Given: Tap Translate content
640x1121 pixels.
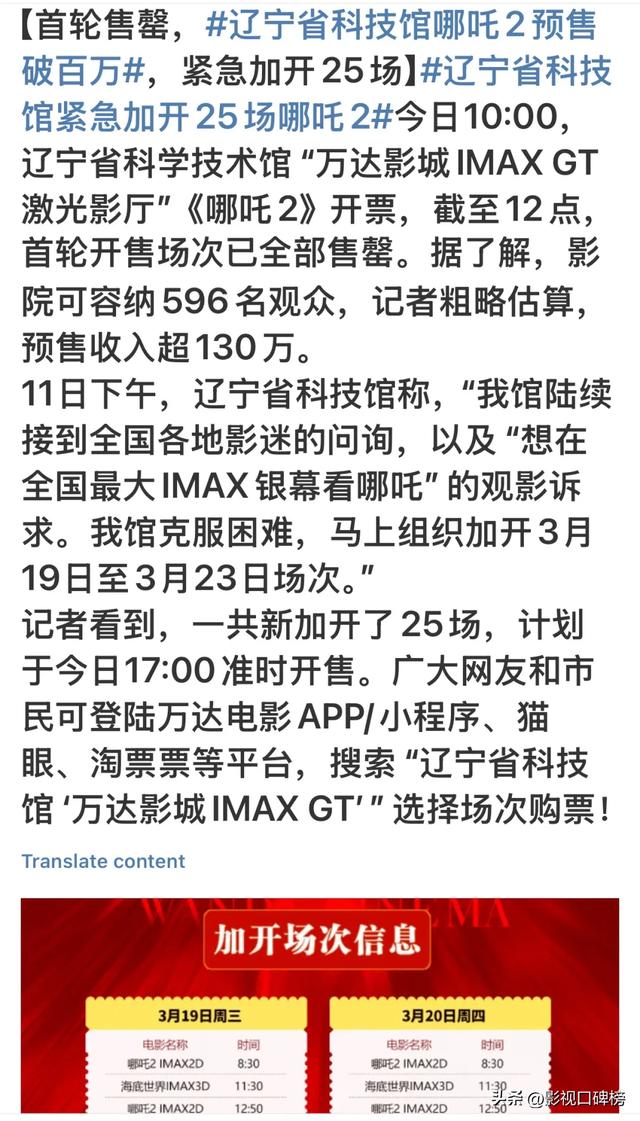Looking at the screenshot, I should point(103,861).
